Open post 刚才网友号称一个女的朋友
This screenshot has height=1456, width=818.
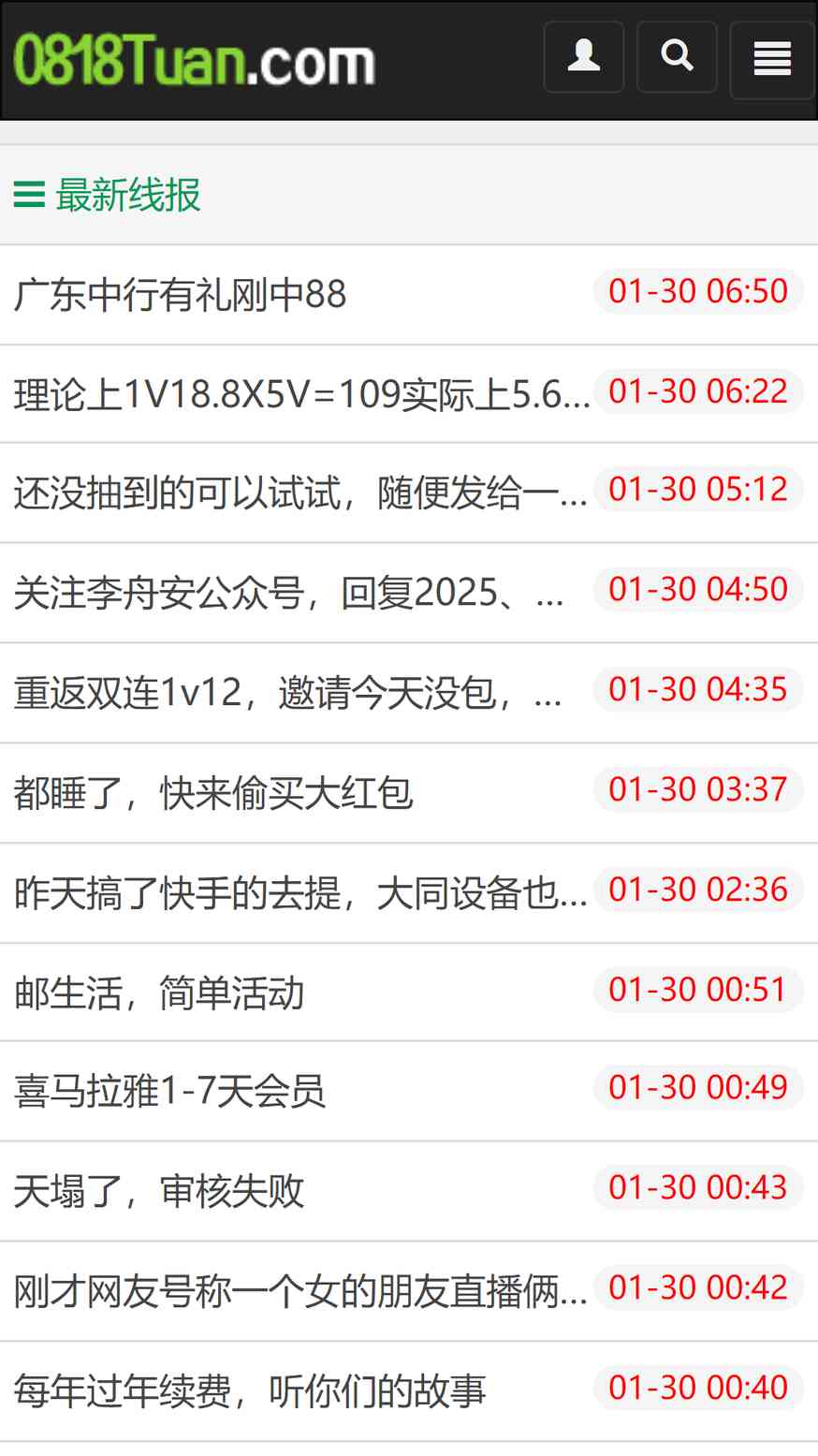click(301, 1292)
